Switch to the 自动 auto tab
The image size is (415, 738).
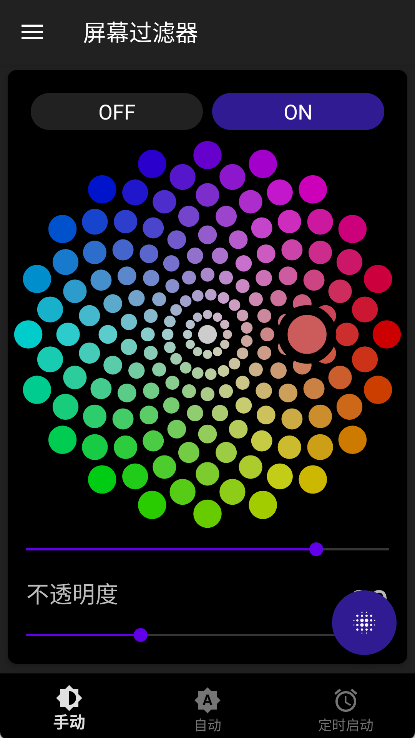click(208, 709)
